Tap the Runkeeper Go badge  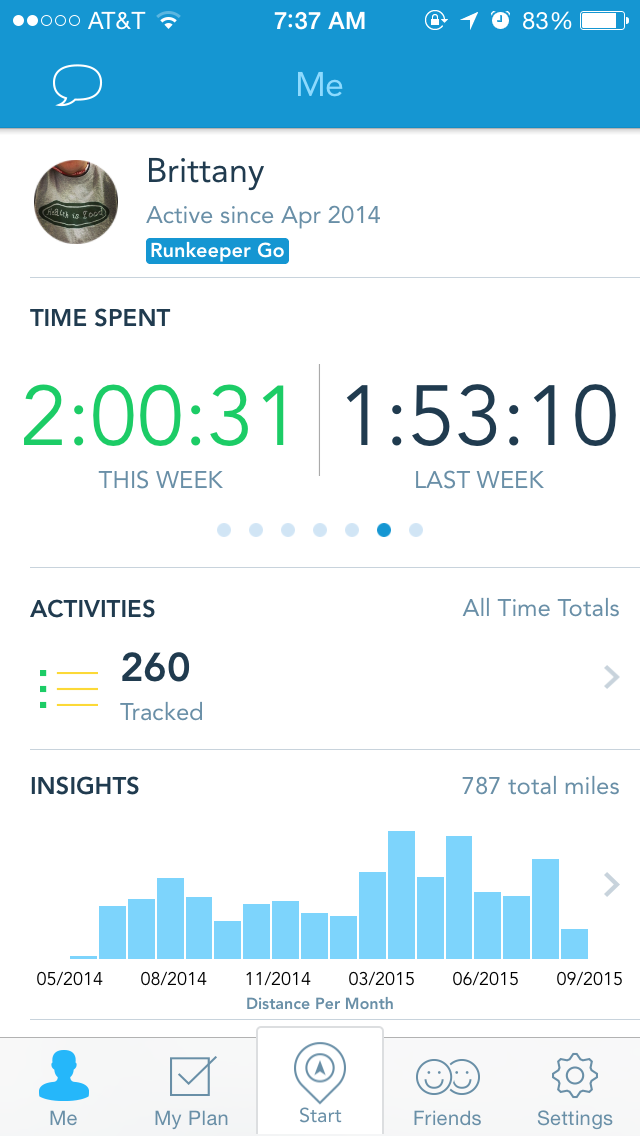pyautogui.click(x=218, y=250)
